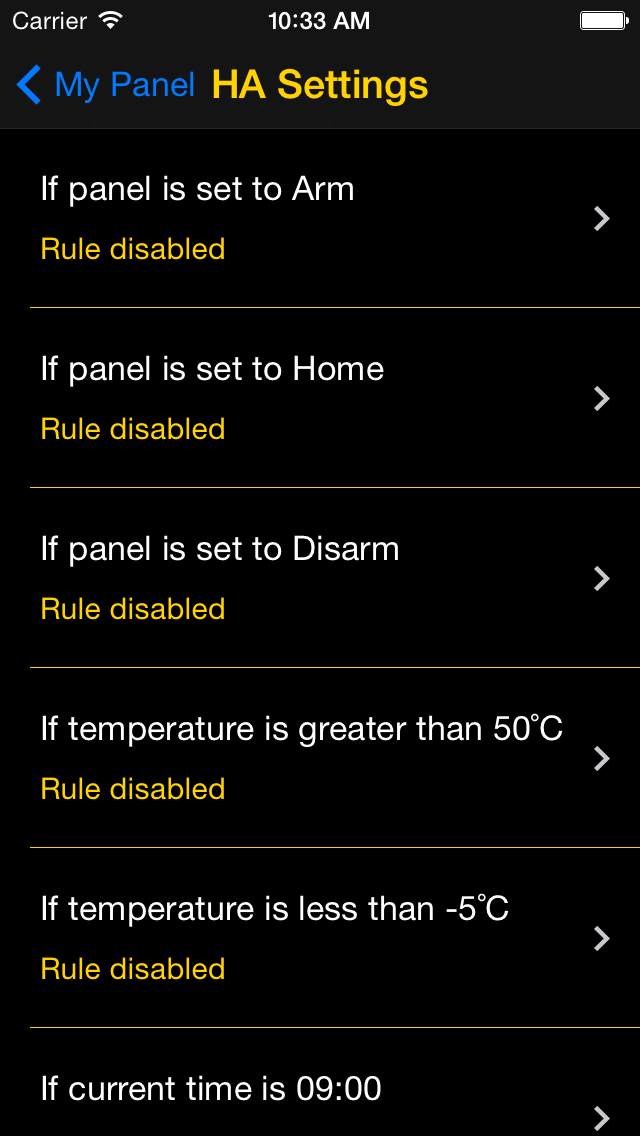Viewport: 640px width, 1136px height.
Task: Open the temperature greater than 50°C rule
Action: click(x=320, y=758)
